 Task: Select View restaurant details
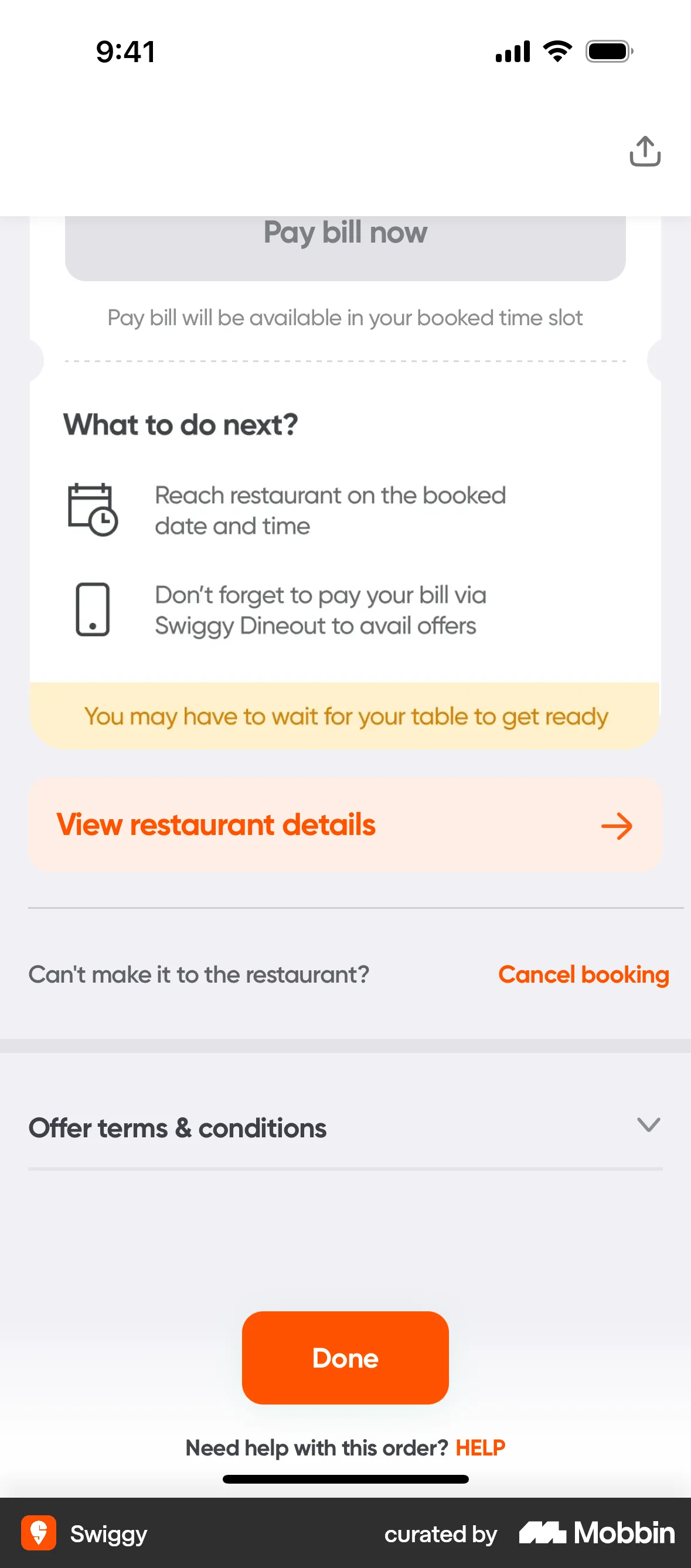coord(216,826)
